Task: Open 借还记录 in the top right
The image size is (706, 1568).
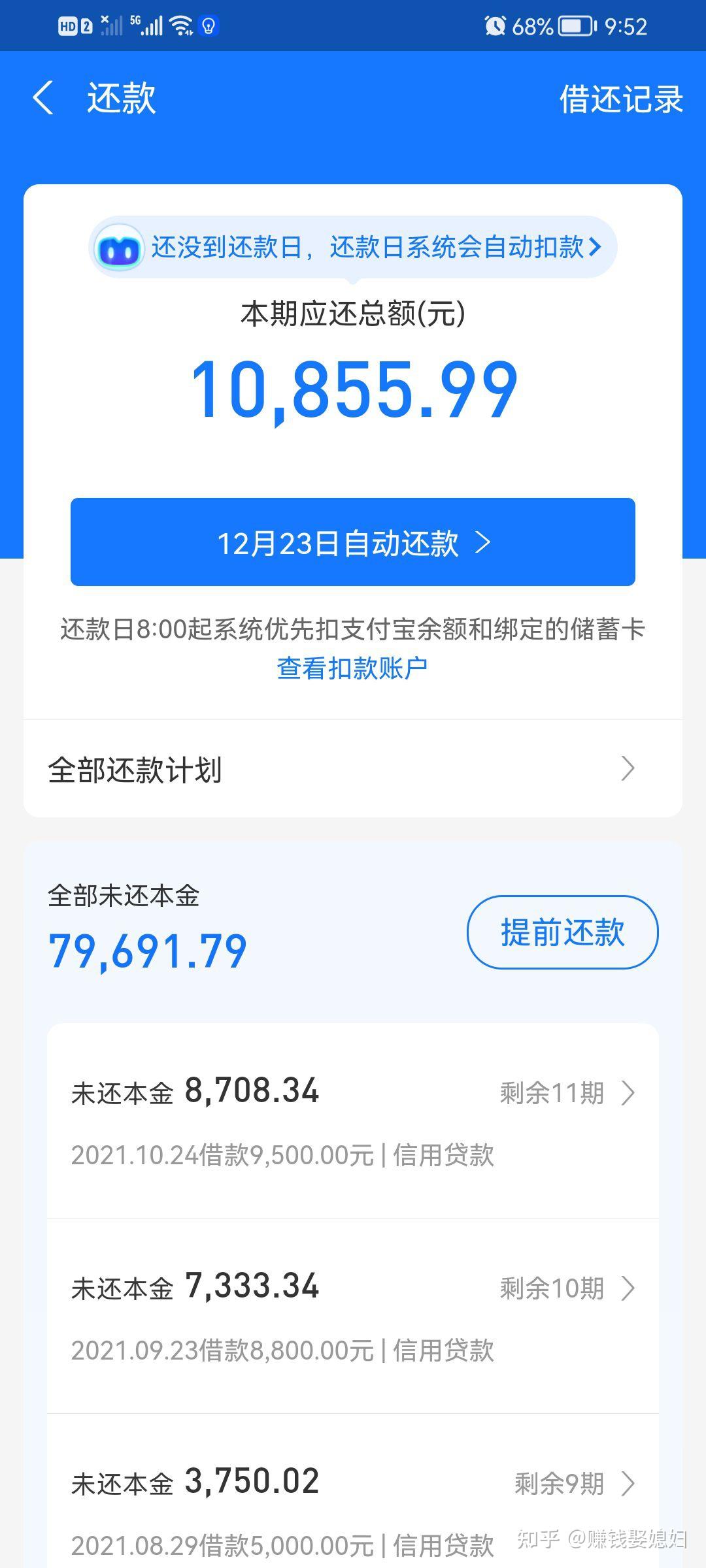Action: (x=621, y=98)
